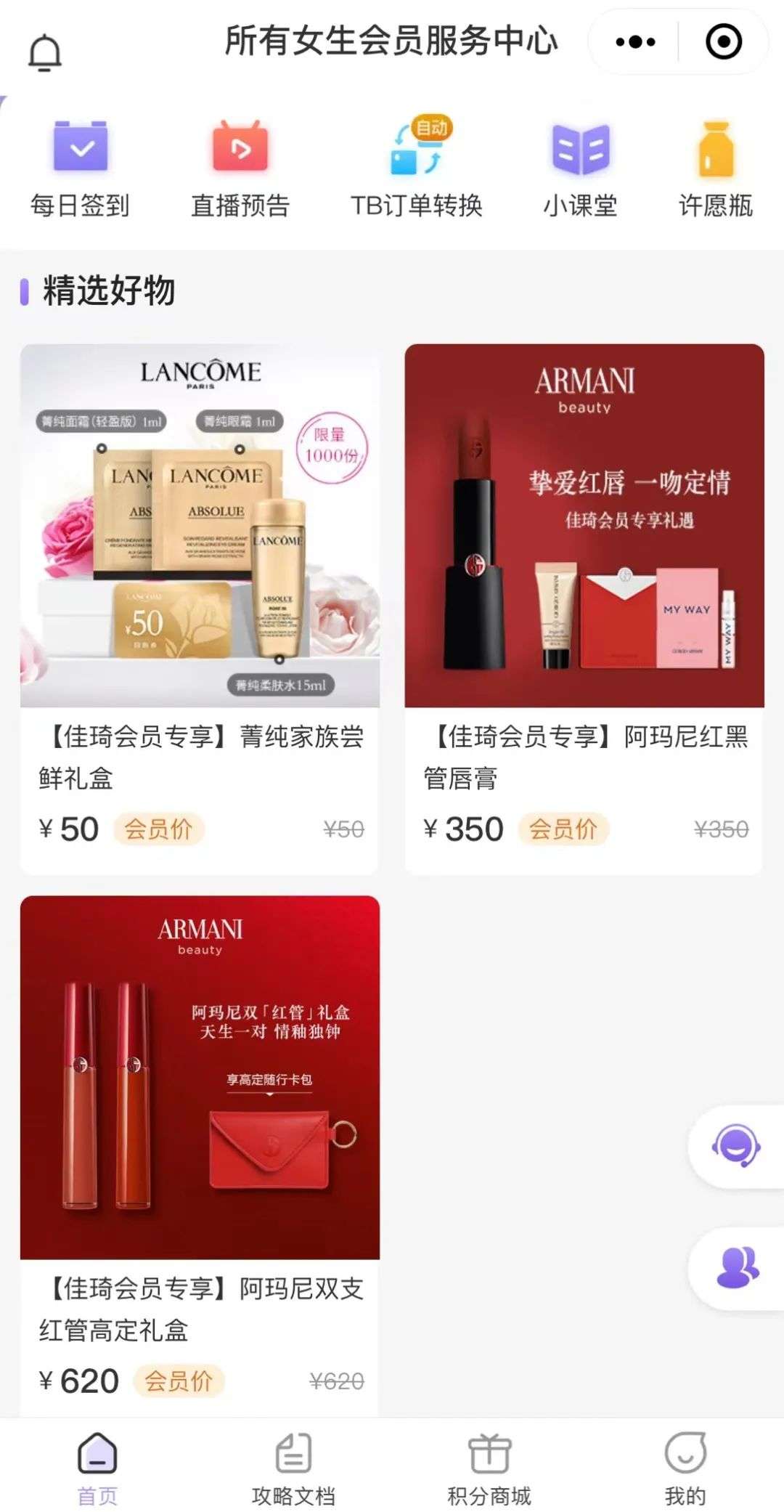Close the mini program with circle button
Screen dimensions: 784x1512
tap(724, 42)
